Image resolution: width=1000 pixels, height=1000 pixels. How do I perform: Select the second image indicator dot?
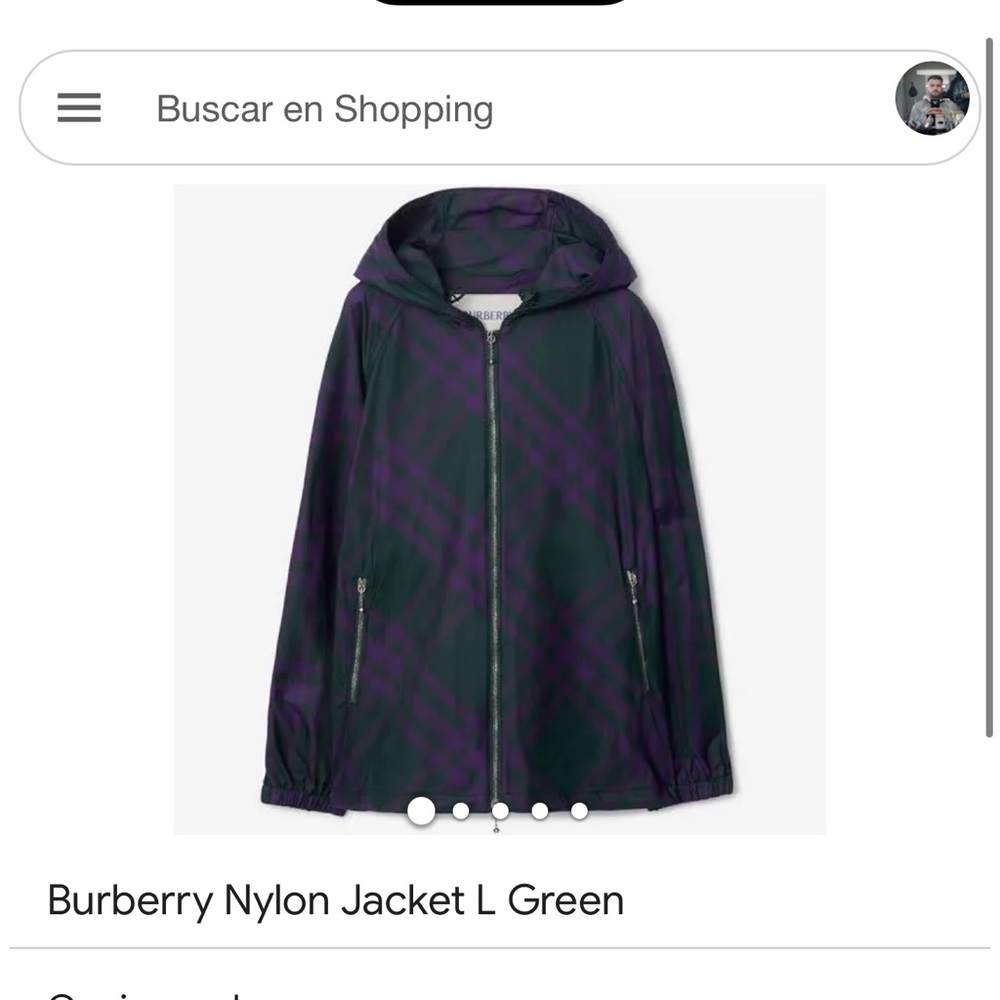point(460,811)
